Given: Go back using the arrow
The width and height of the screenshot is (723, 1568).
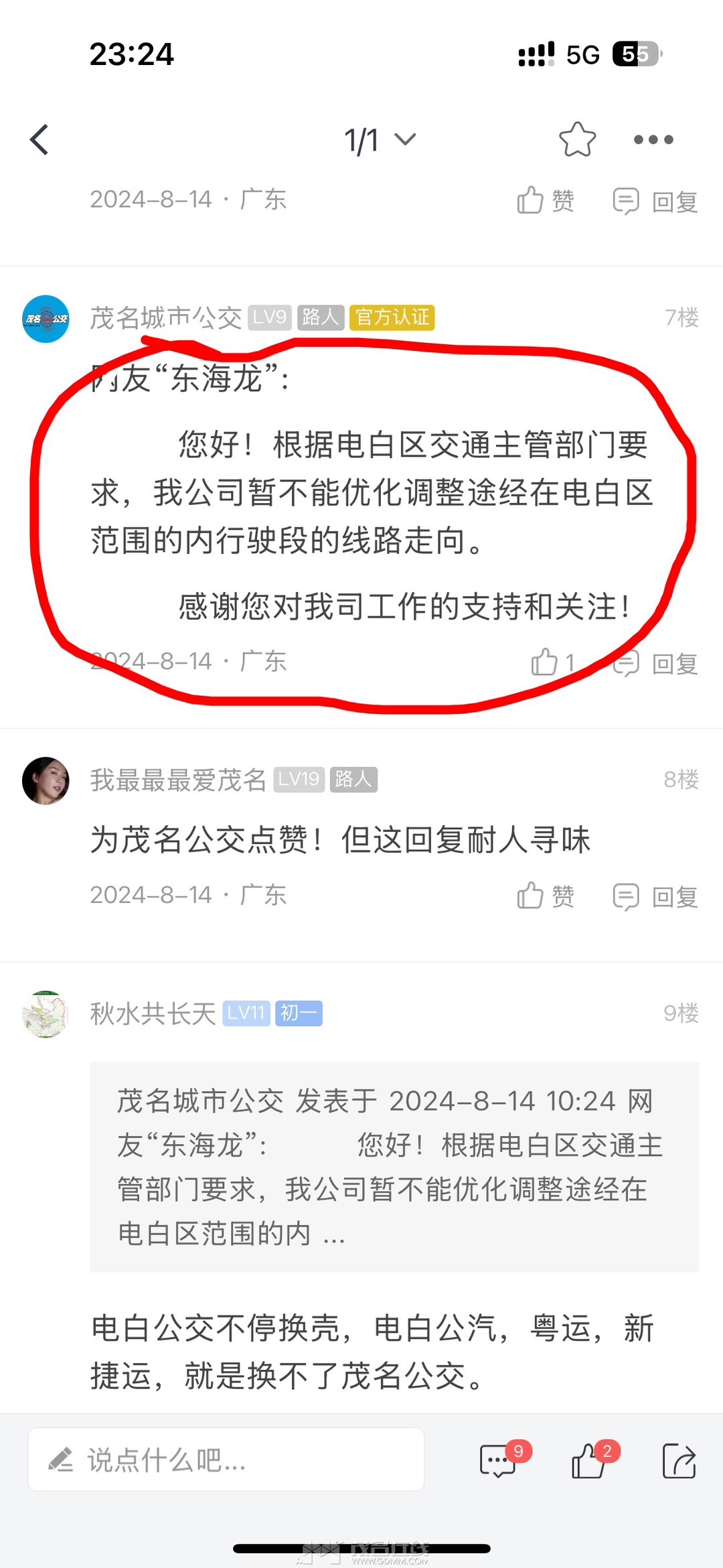Looking at the screenshot, I should coord(40,140).
